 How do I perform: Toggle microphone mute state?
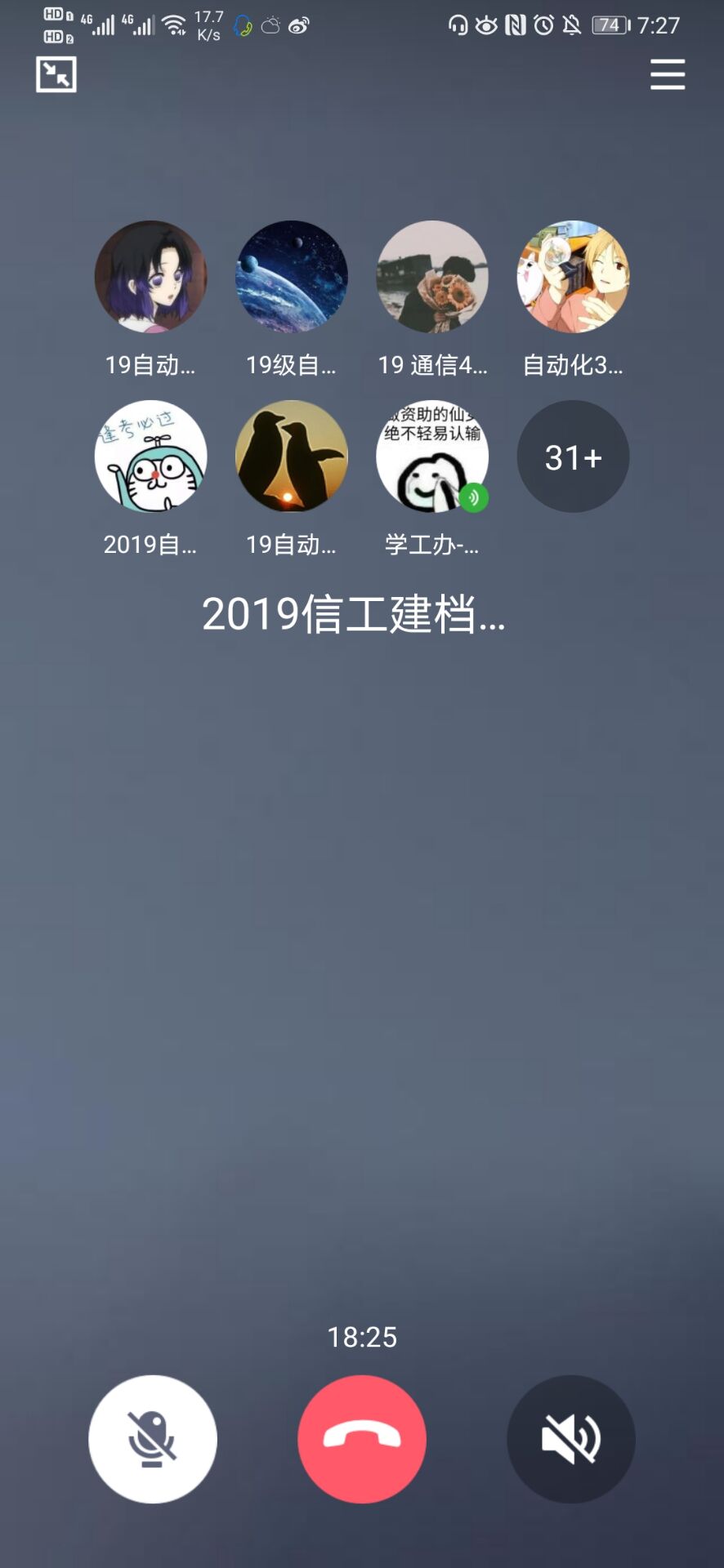152,1440
